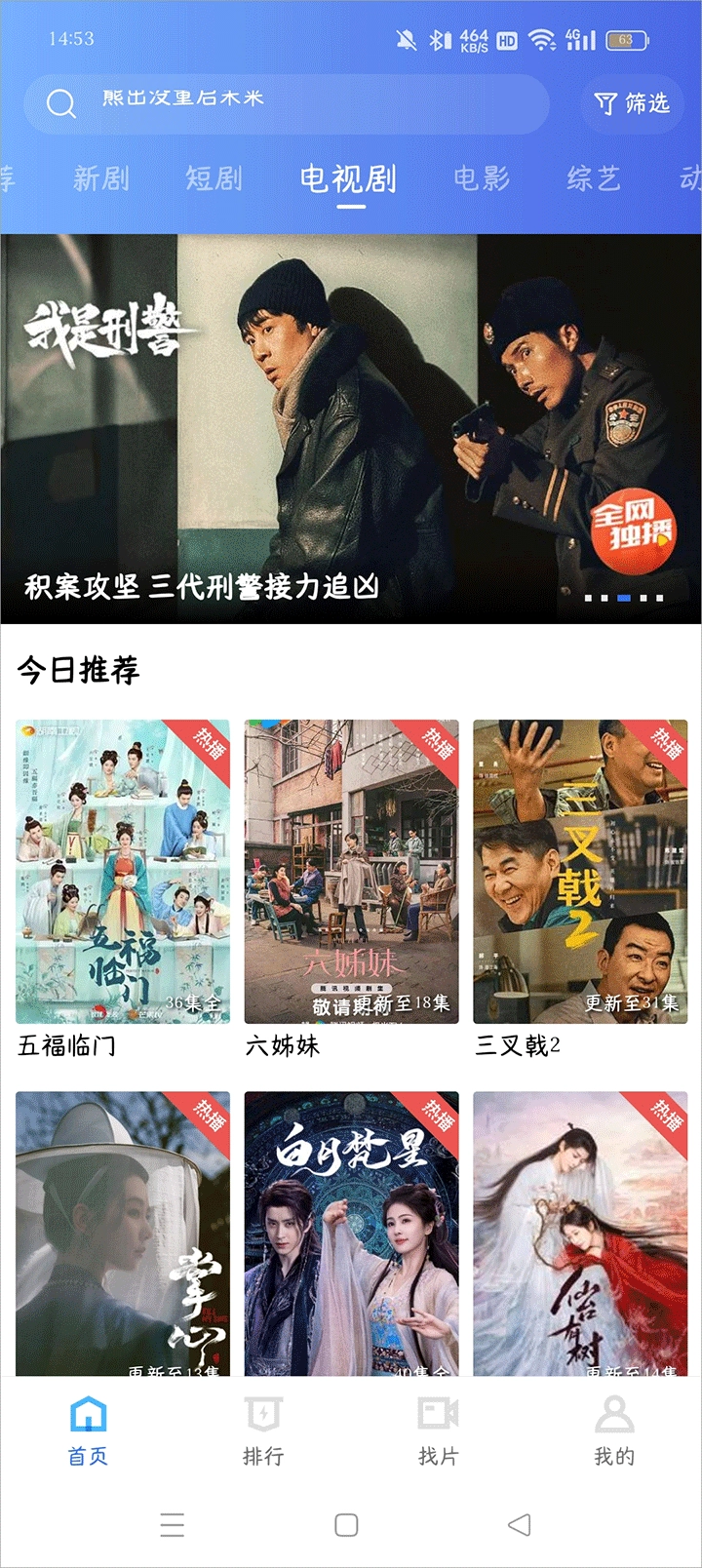Open the 找片 tab
The image size is (702, 1568).
[x=439, y=1431]
